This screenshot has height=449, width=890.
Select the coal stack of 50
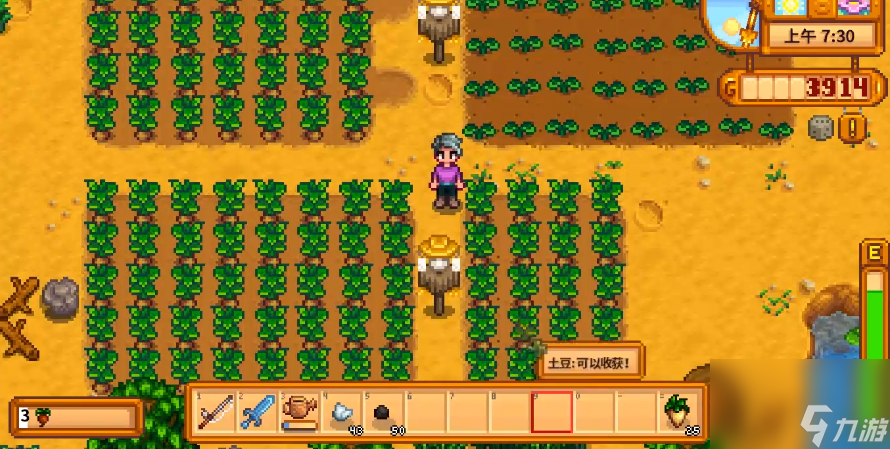pyautogui.click(x=383, y=411)
